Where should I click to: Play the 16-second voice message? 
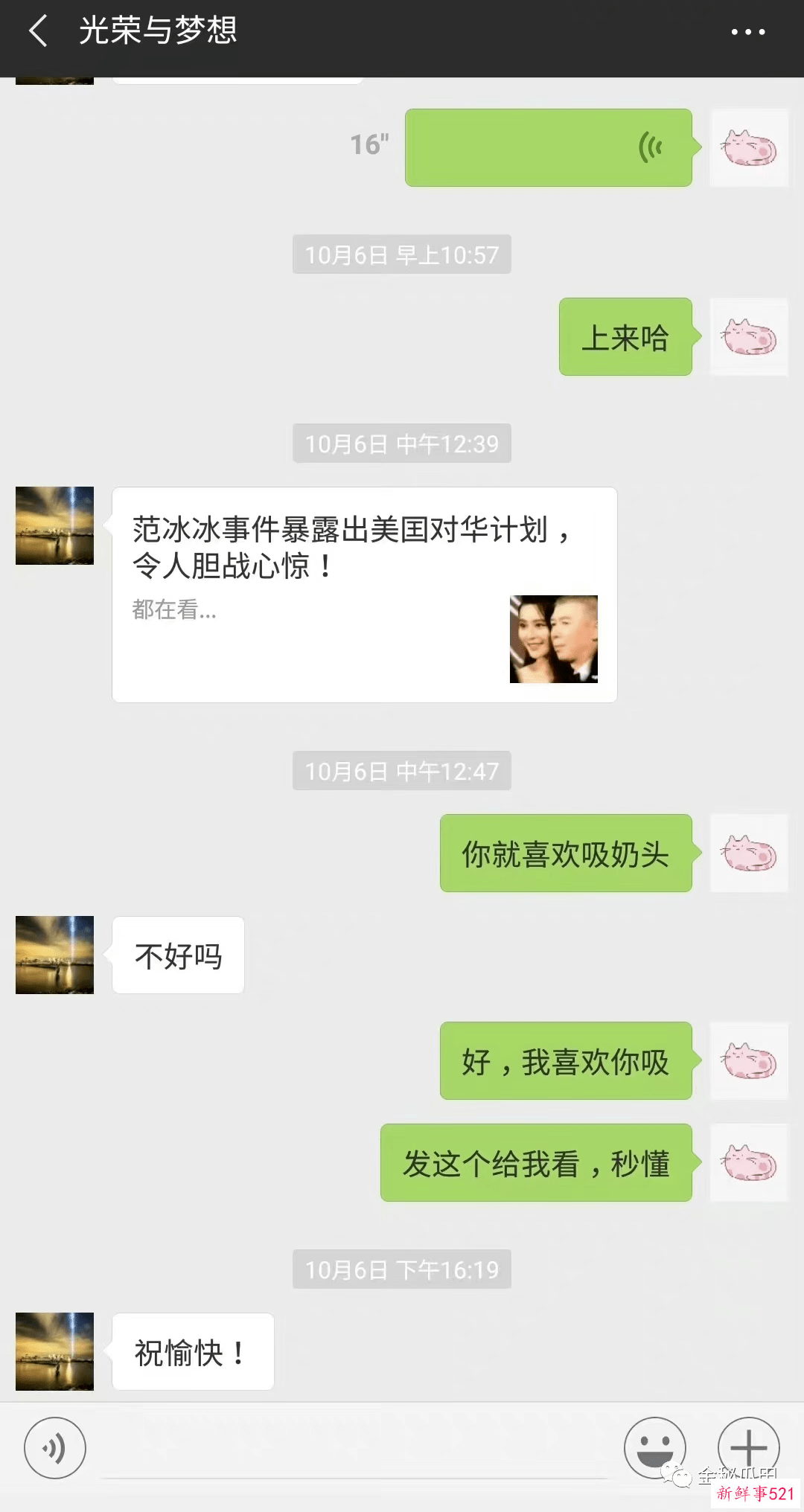click(548, 148)
